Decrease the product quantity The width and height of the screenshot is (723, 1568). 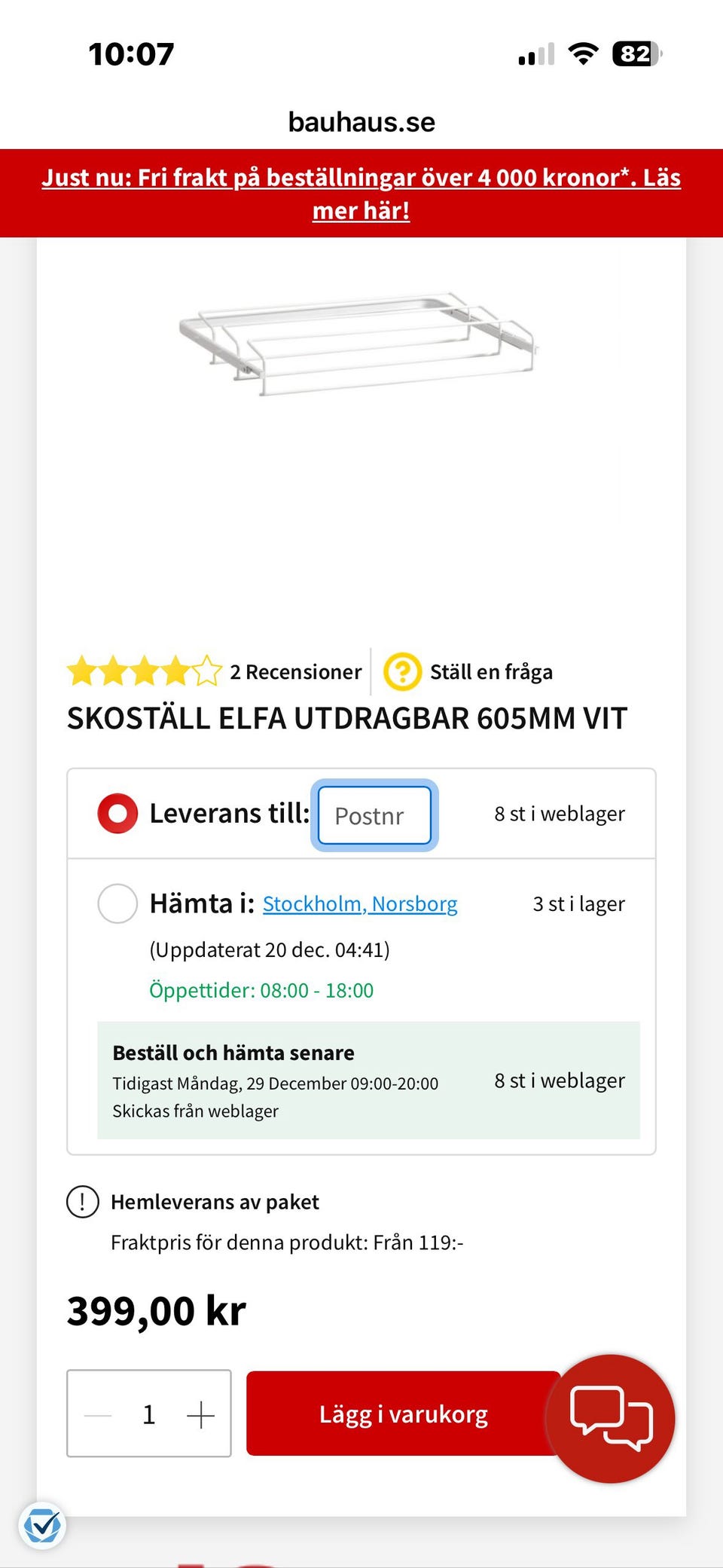(98, 1414)
